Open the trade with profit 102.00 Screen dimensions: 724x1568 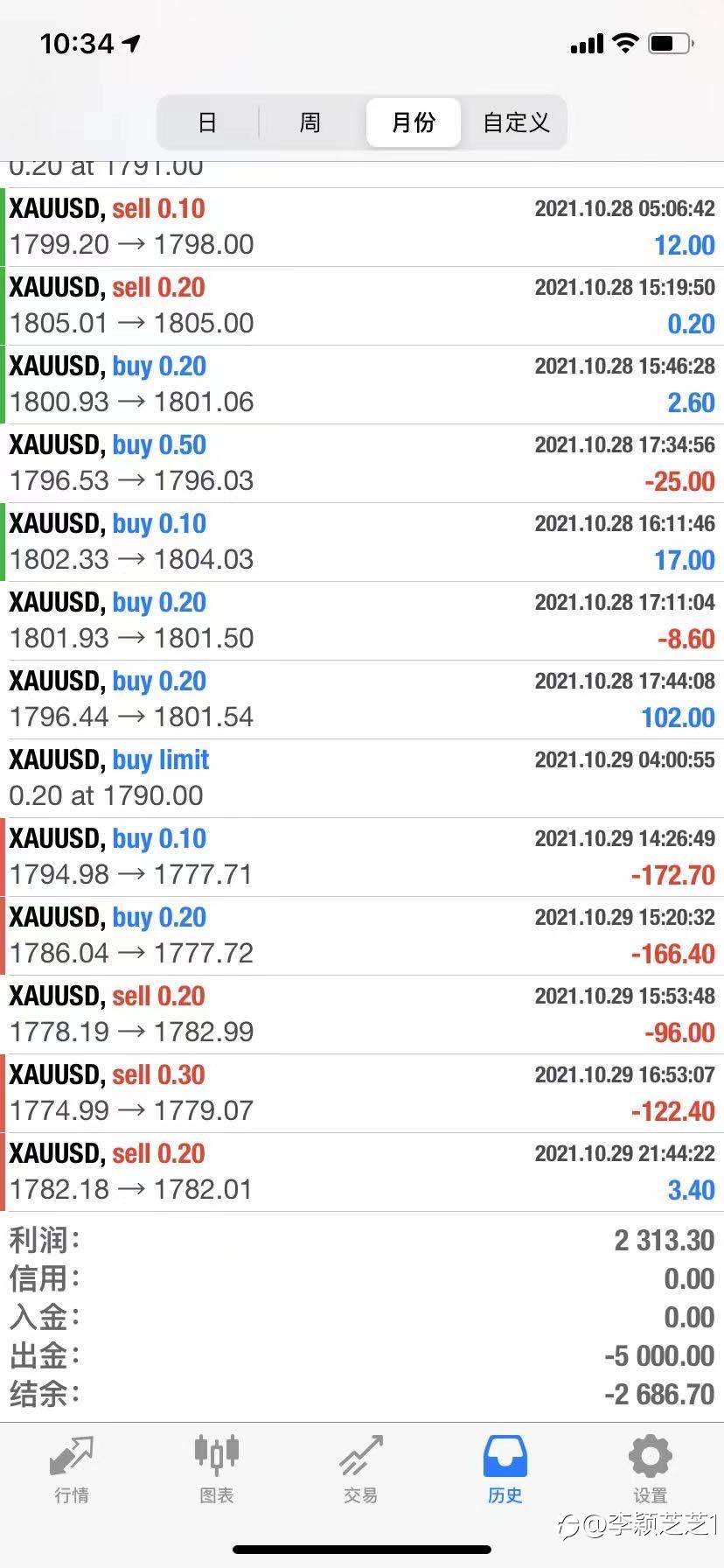click(362, 700)
